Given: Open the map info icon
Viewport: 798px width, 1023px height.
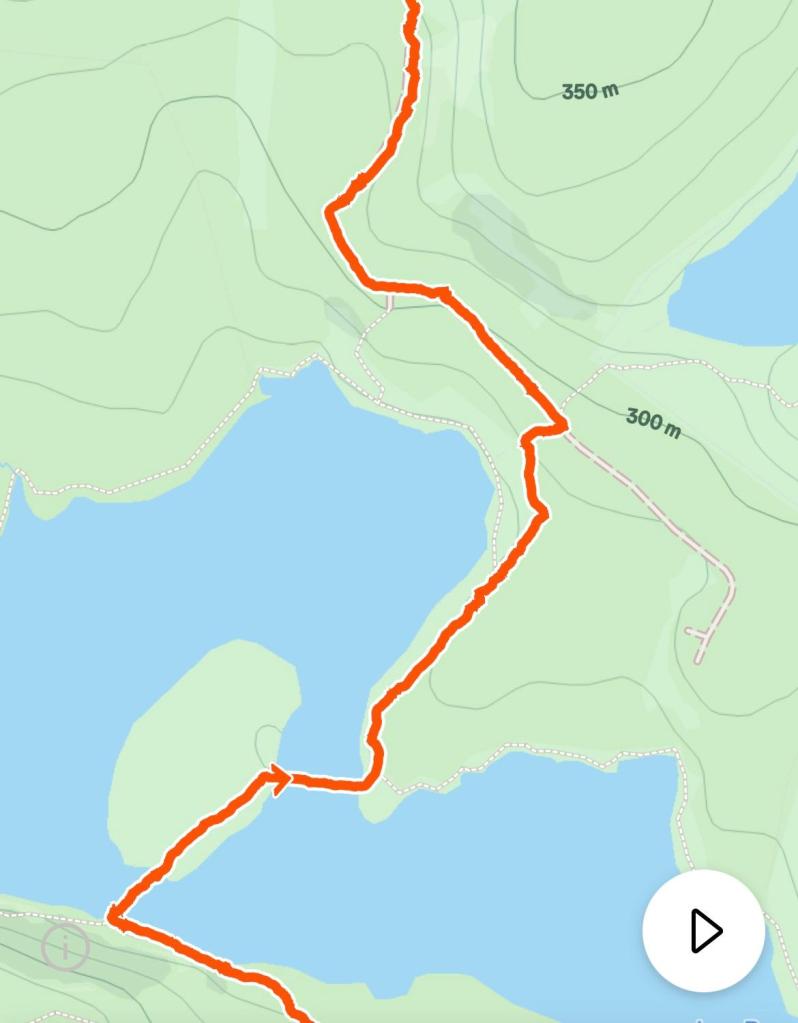Looking at the screenshot, I should [65, 945].
